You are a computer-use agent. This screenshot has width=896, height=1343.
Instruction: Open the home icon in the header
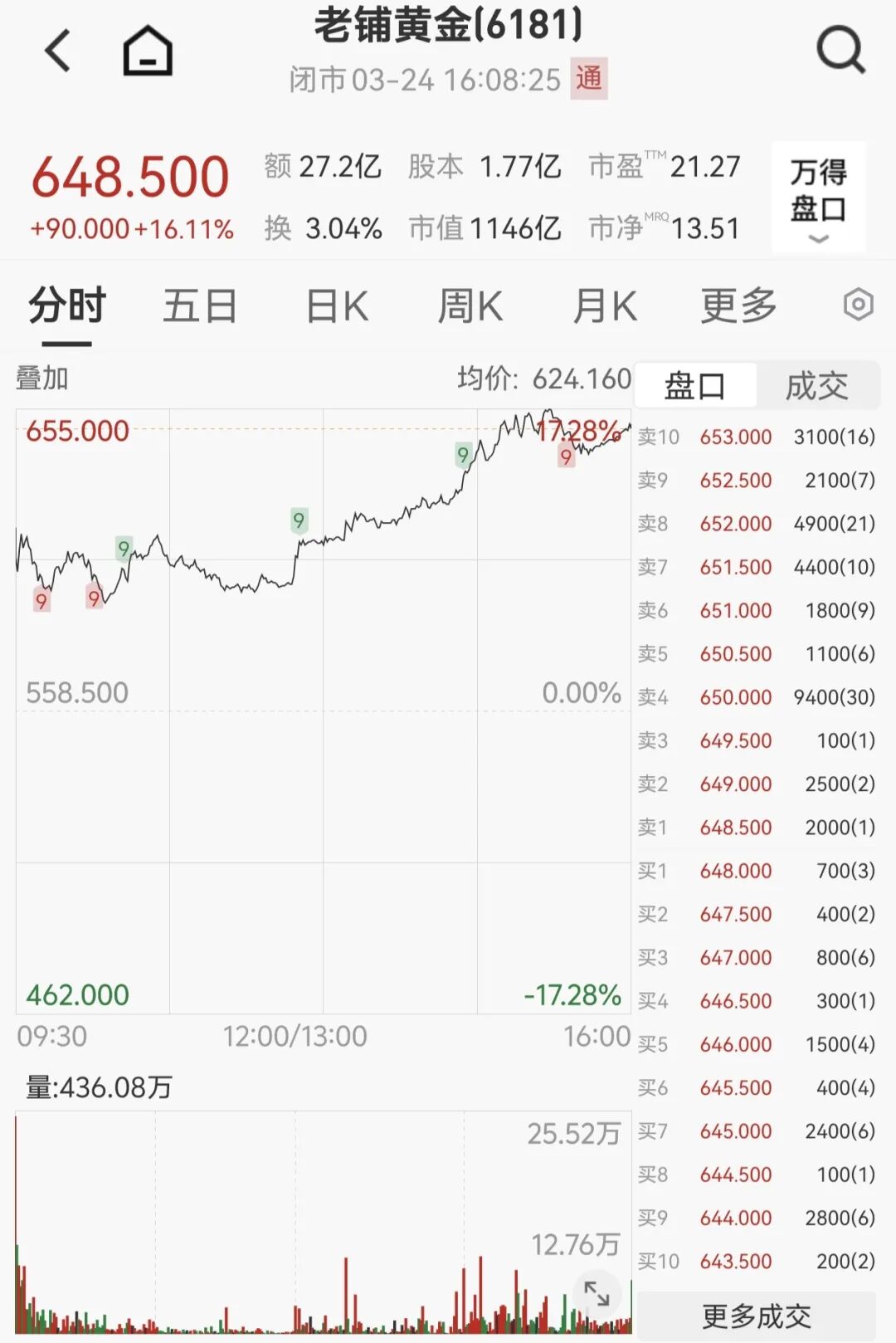[x=148, y=51]
